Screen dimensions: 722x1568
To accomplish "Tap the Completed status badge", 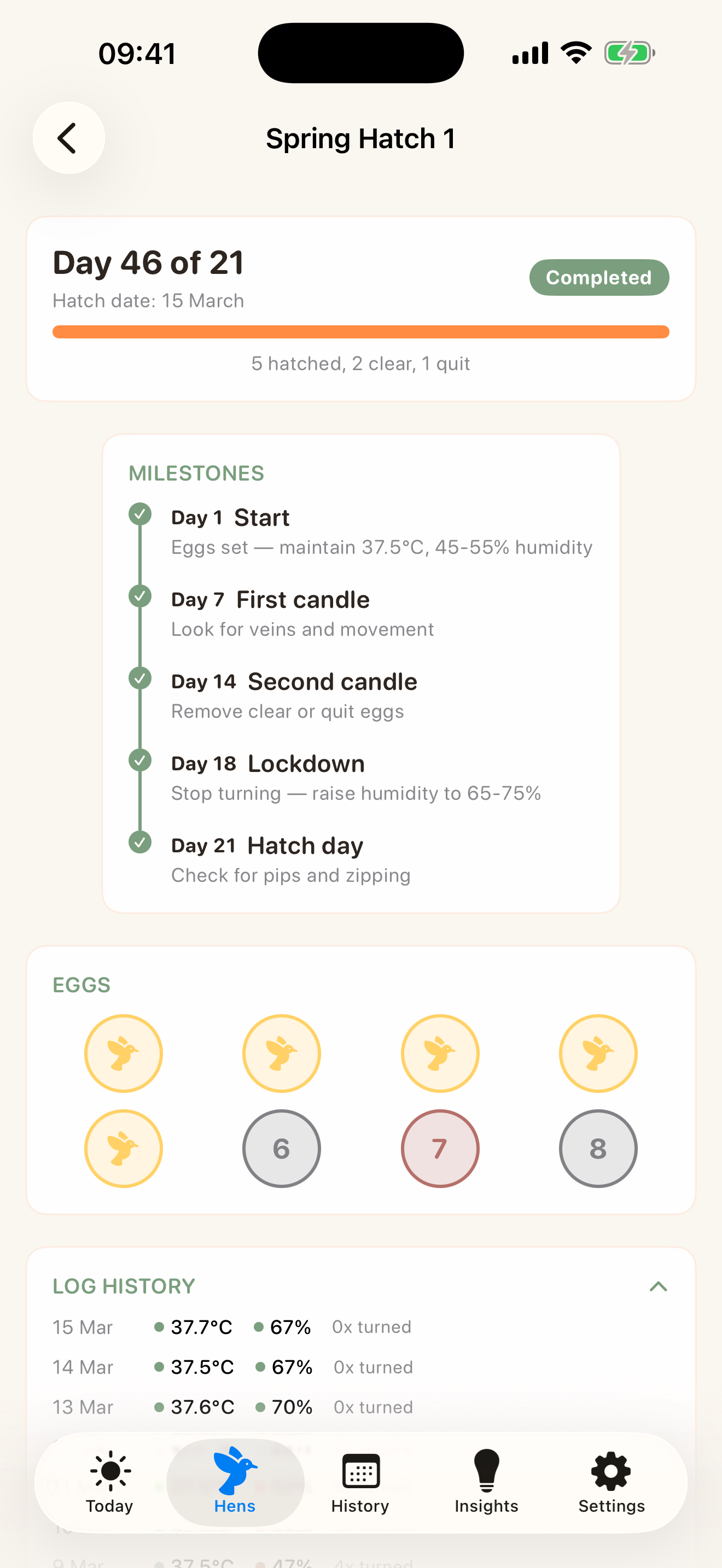I will click(599, 277).
